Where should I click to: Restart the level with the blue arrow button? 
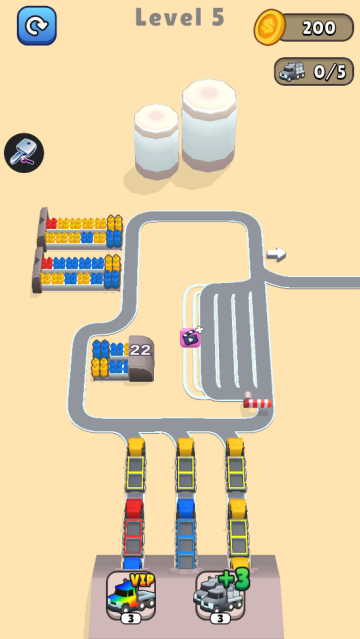(37, 26)
